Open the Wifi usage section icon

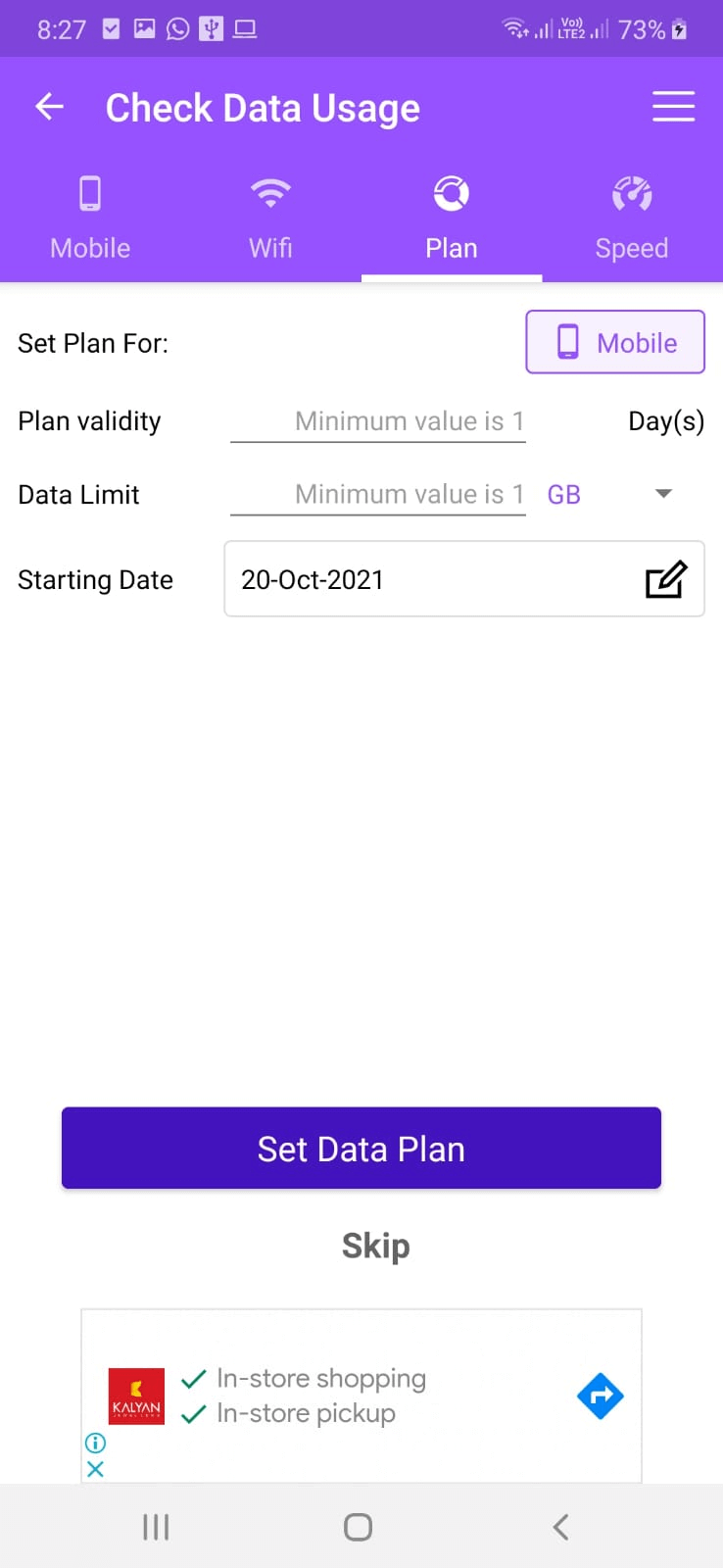(x=270, y=192)
